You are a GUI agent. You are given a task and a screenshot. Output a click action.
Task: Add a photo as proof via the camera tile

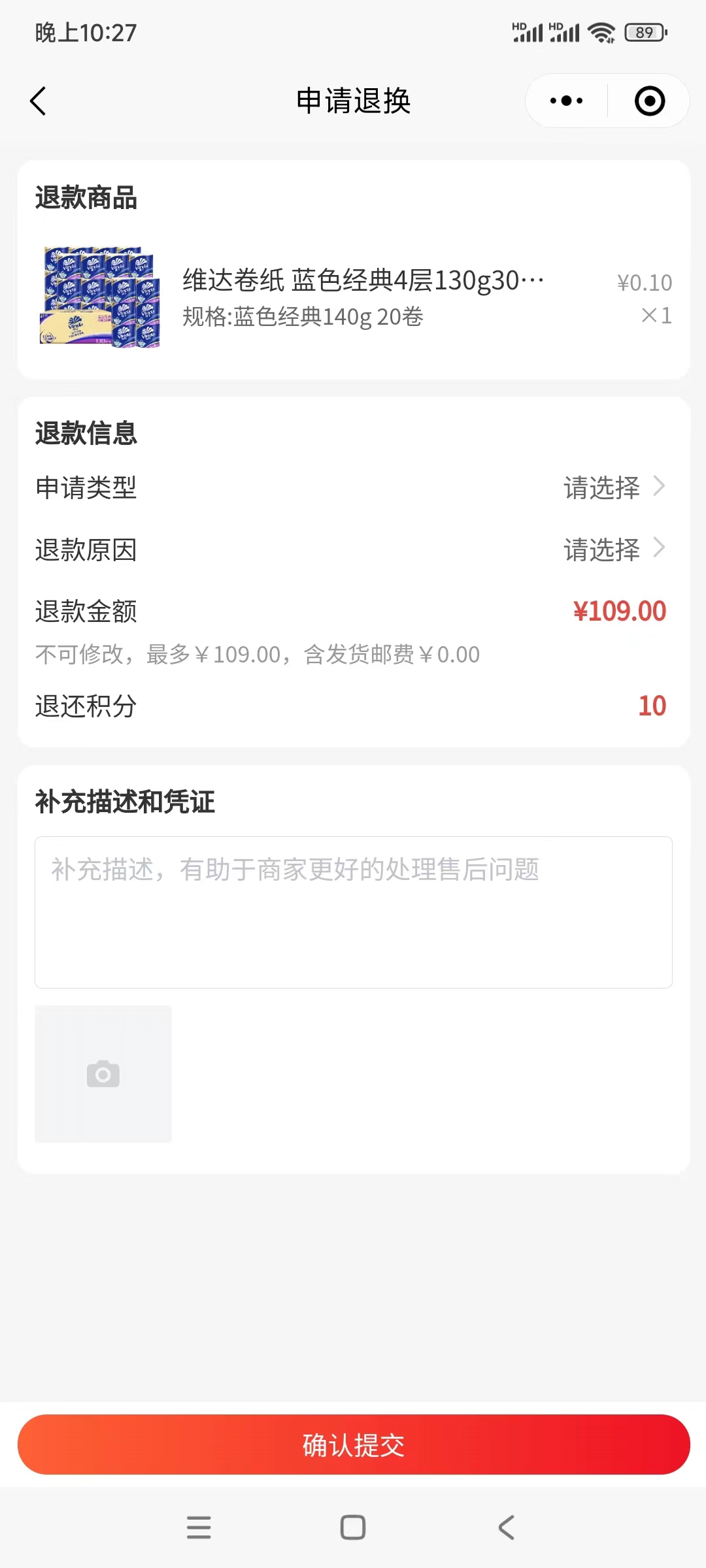103,1074
